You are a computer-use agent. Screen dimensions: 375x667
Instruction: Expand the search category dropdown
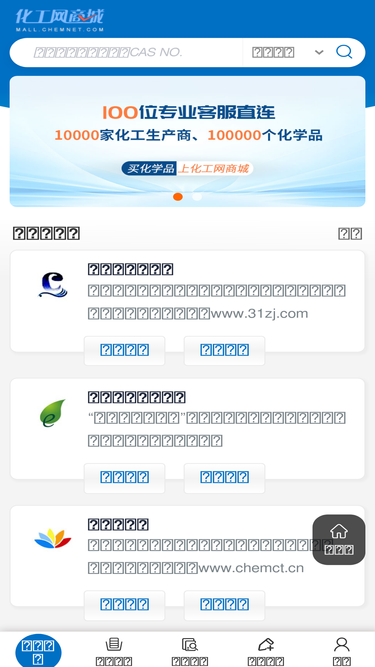coord(287,52)
